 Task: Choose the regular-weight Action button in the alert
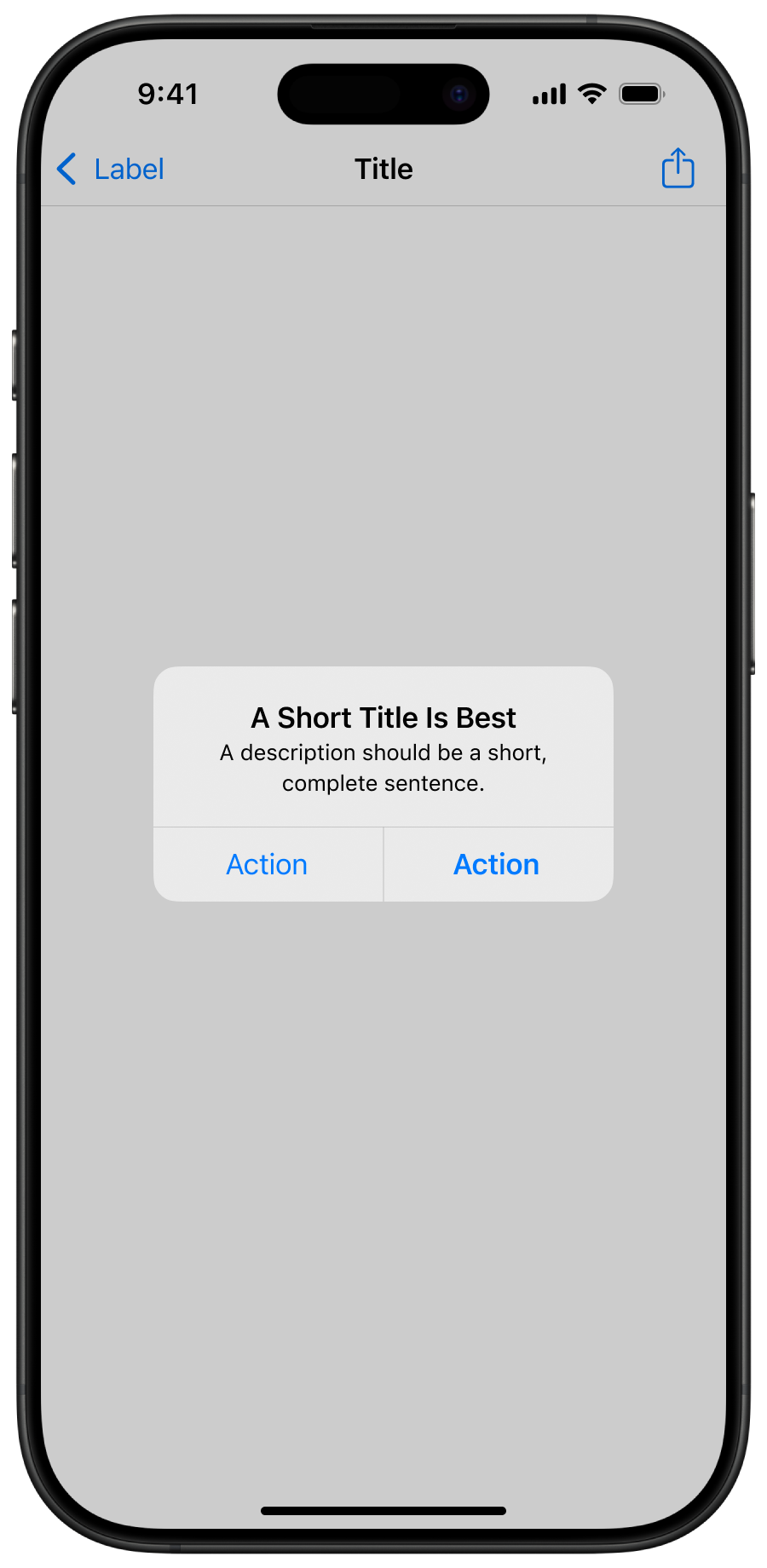(268, 864)
